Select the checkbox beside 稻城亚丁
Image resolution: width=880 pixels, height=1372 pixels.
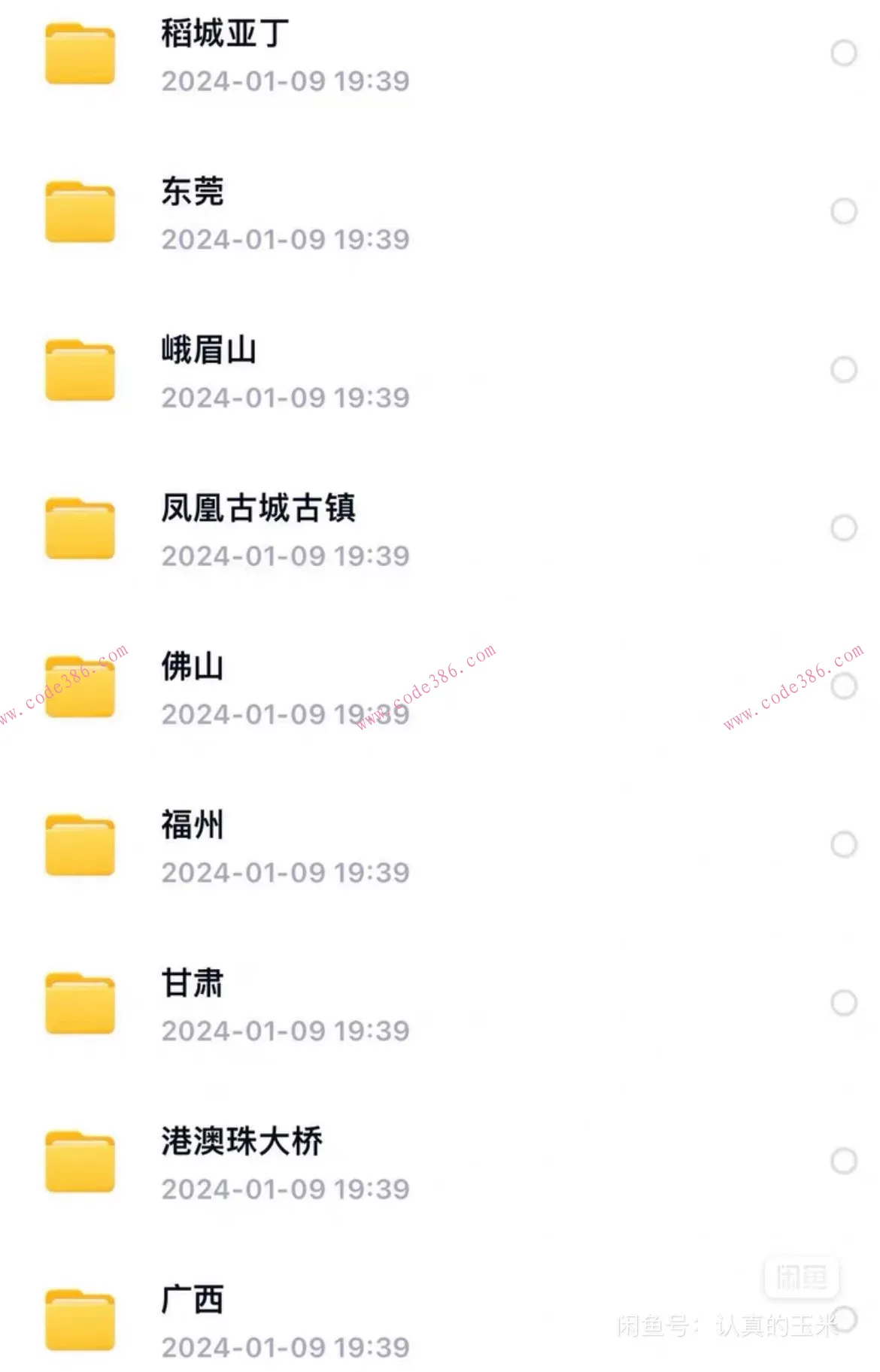[845, 54]
